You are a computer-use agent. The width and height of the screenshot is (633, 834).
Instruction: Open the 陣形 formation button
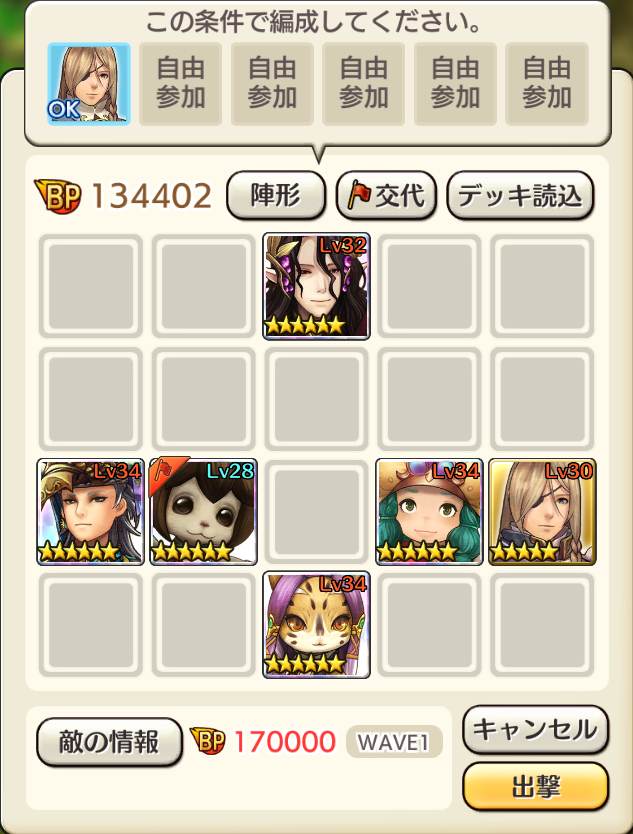(x=277, y=195)
